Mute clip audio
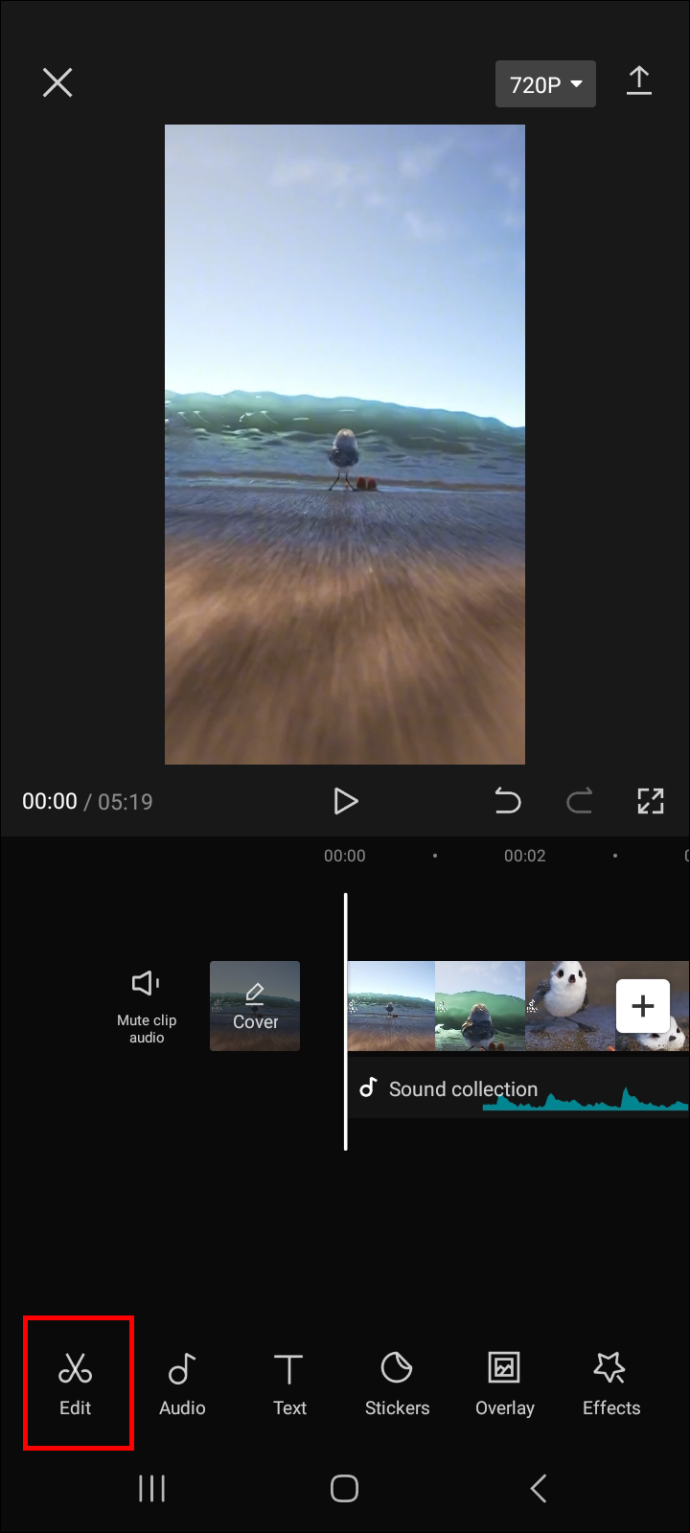This screenshot has height=1533, width=690. pos(147,1007)
